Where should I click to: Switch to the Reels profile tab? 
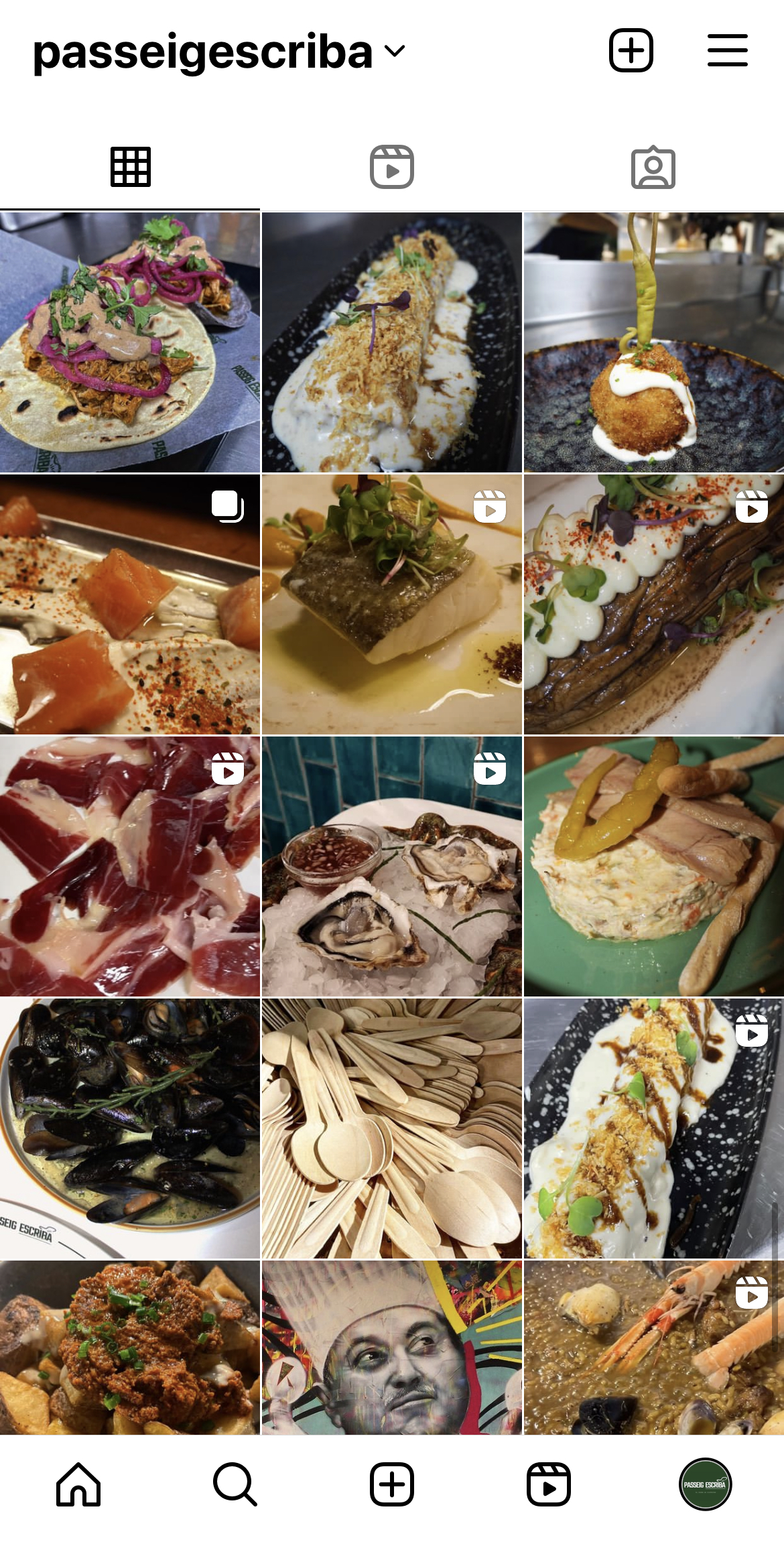392,167
